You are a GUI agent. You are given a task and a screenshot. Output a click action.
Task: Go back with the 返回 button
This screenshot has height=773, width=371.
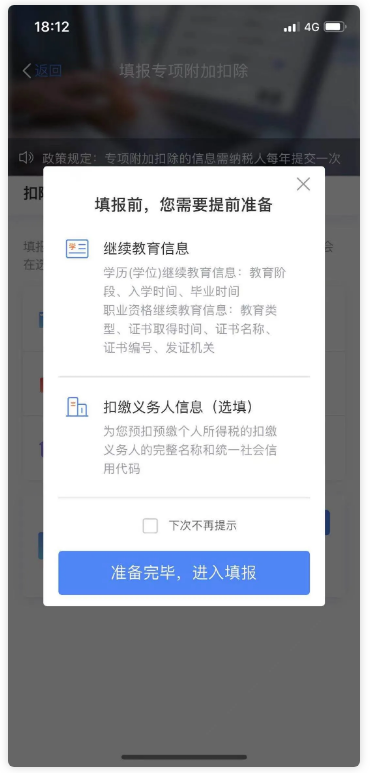tap(42, 71)
